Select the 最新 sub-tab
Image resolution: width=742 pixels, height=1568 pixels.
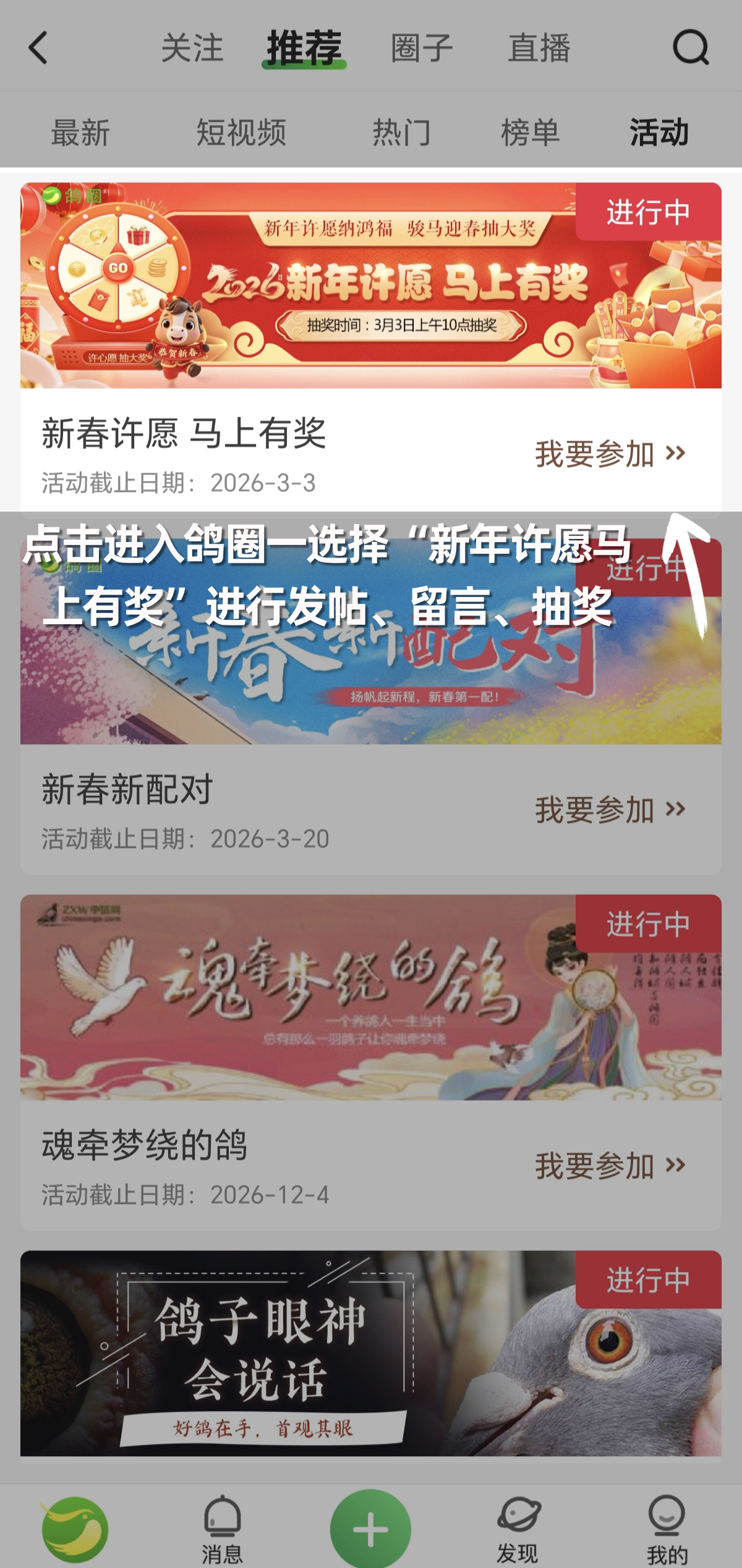80,132
